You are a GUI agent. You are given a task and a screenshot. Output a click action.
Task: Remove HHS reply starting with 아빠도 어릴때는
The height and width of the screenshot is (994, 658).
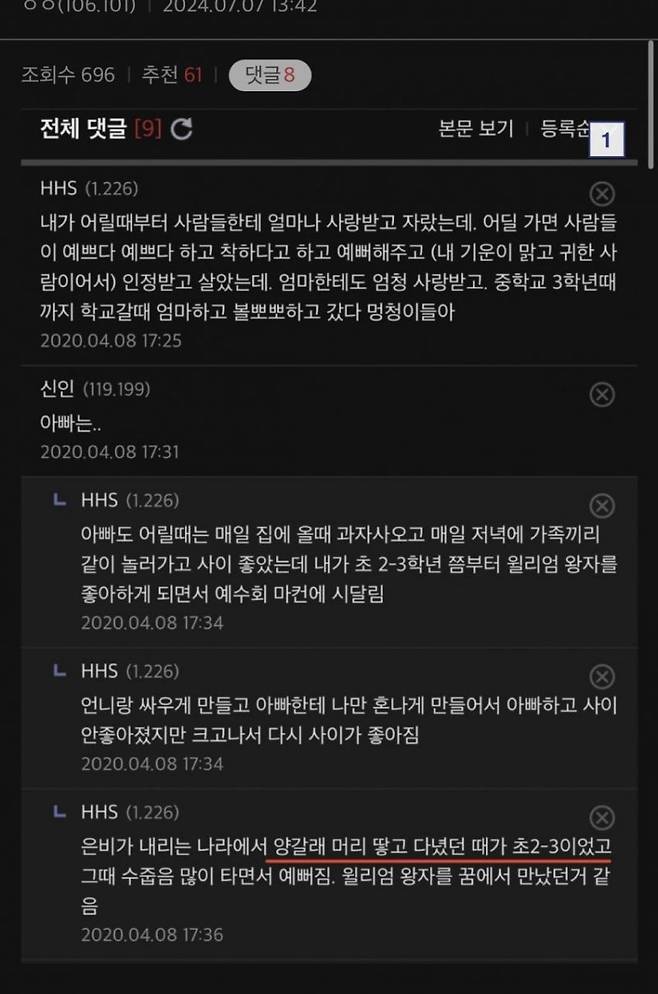coord(602,505)
